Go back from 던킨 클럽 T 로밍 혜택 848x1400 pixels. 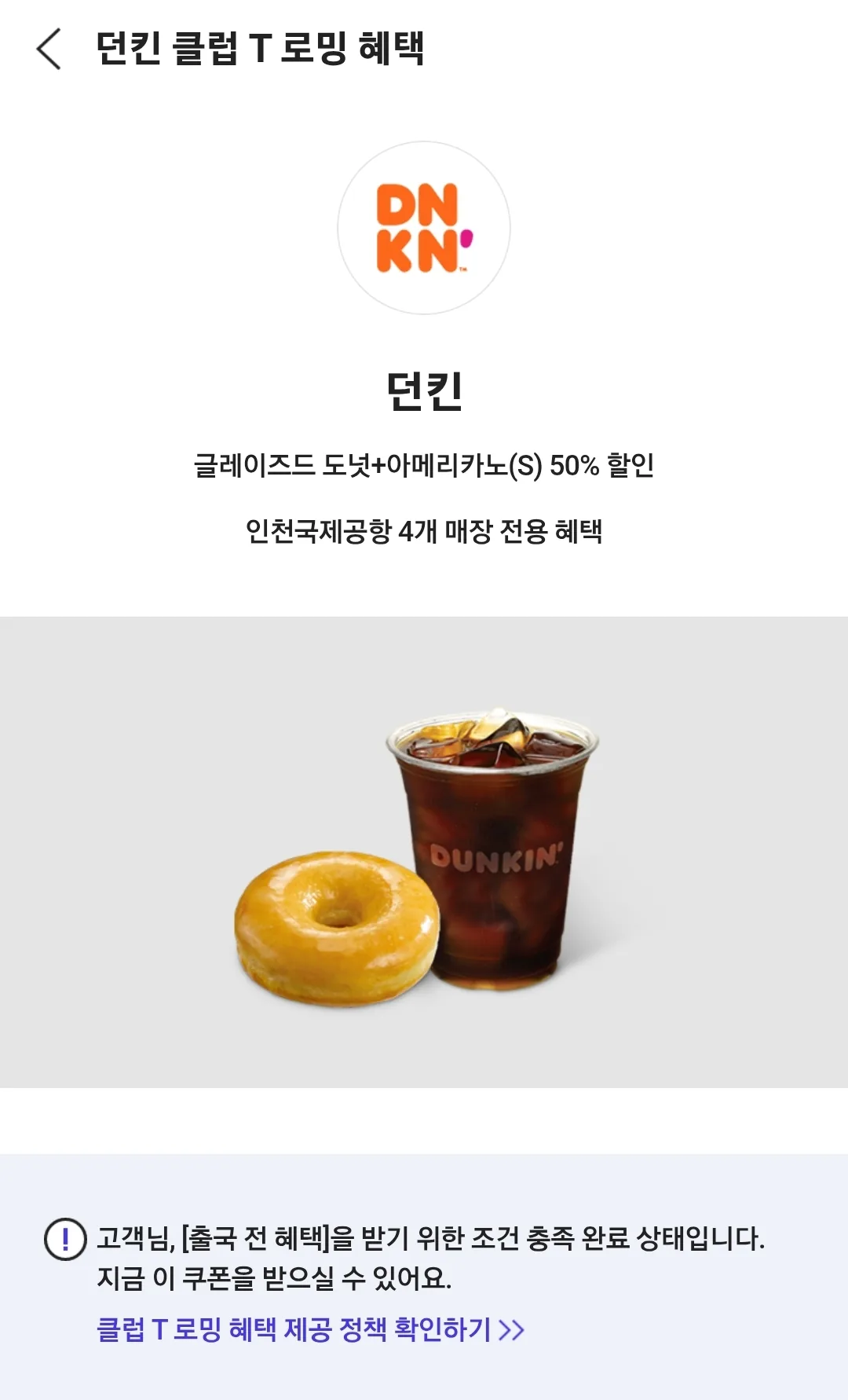49,49
